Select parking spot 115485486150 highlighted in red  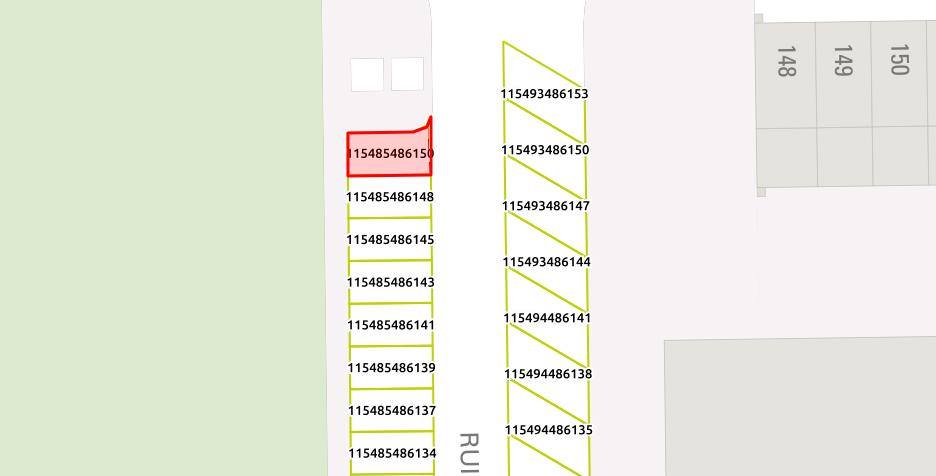pos(389,154)
